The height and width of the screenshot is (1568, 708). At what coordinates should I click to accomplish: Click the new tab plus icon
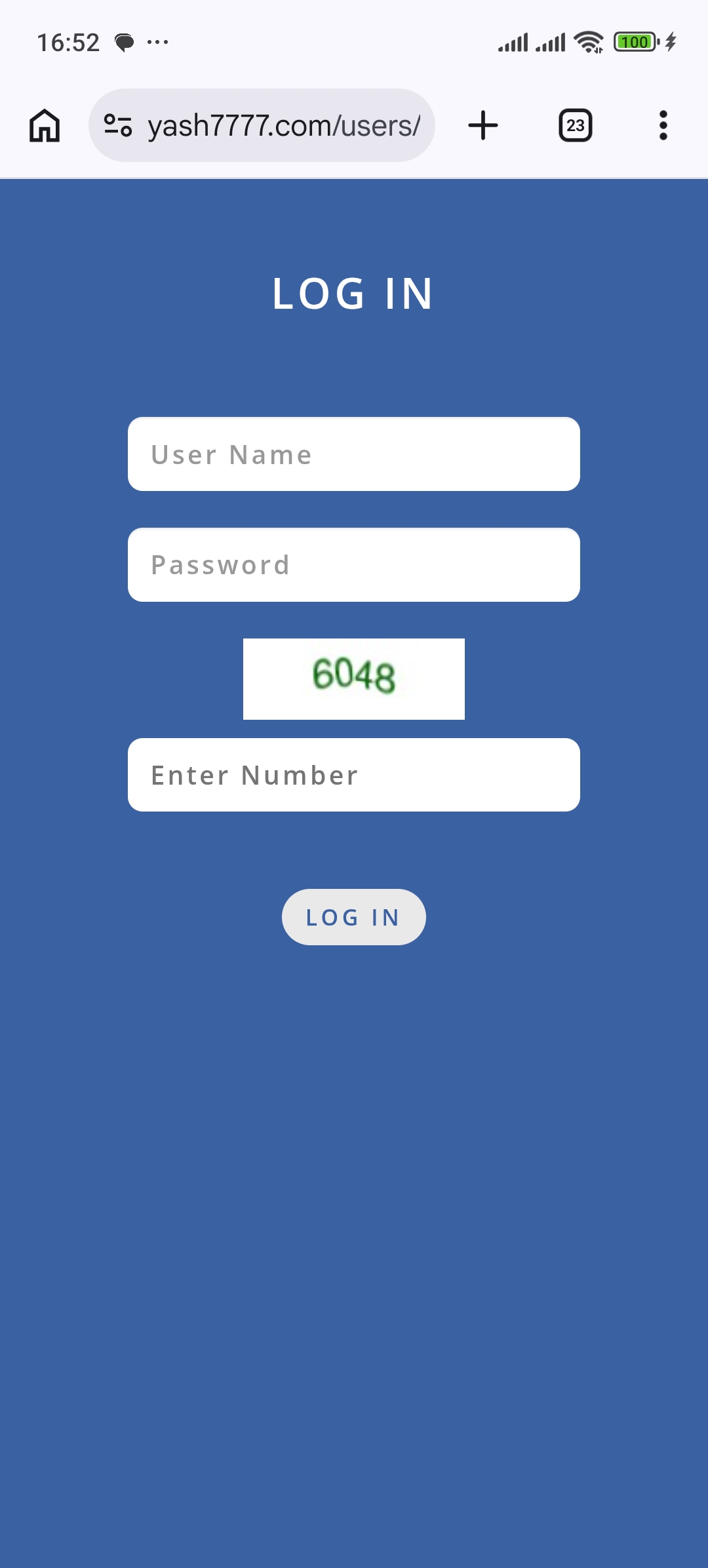[483, 125]
